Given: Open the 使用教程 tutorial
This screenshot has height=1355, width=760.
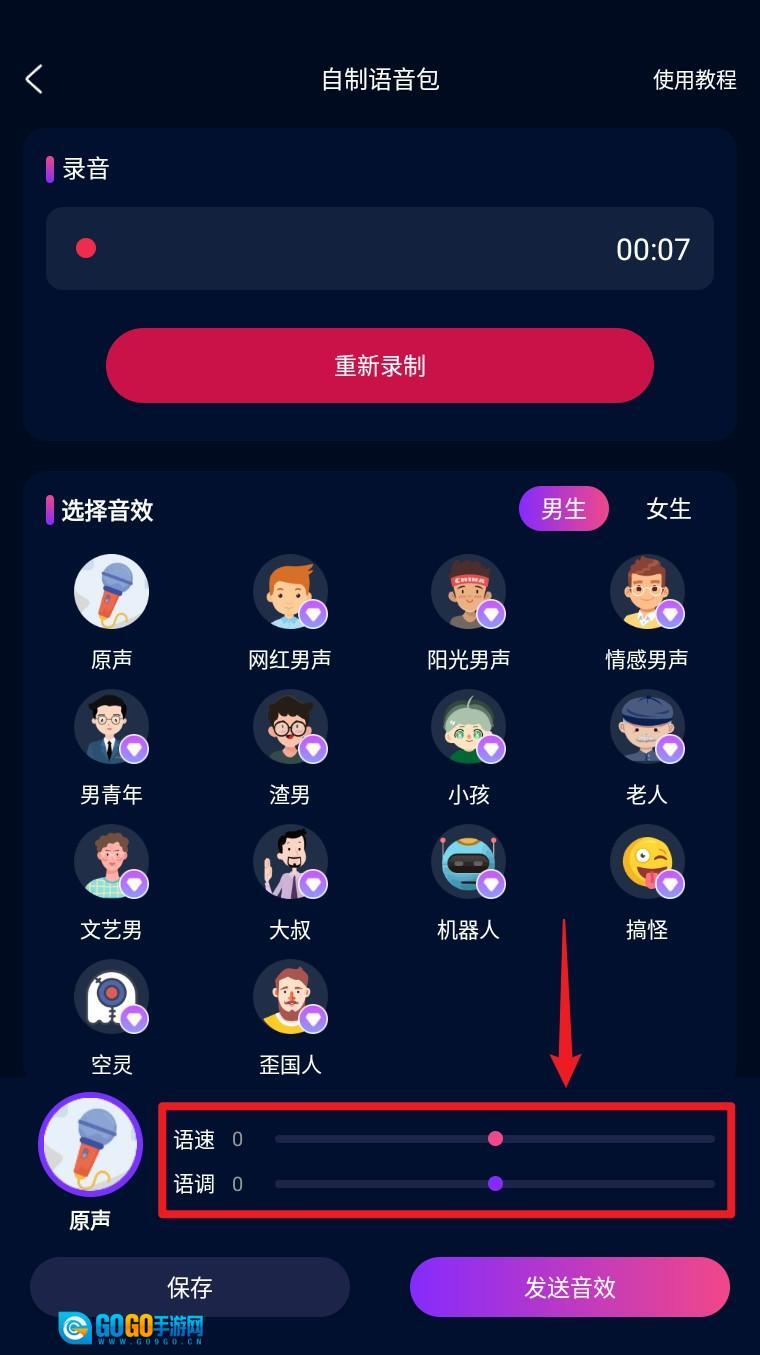Looking at the screenshot, I should (x=694, y=80).
